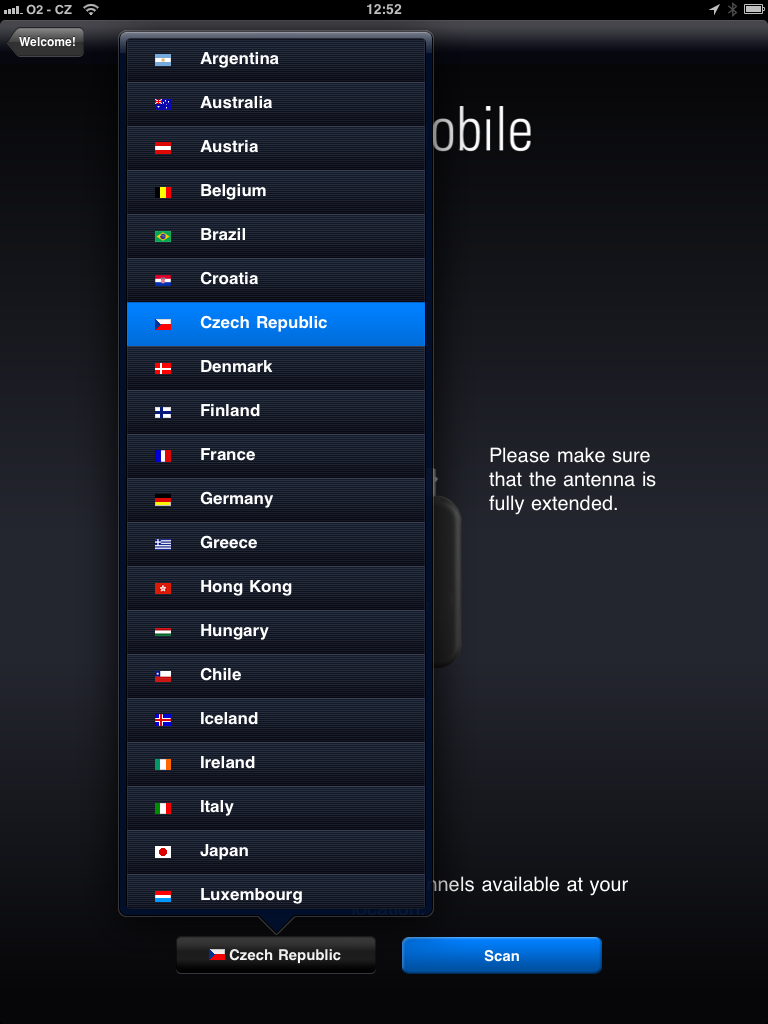This screenshot has height=1024, width=768.
Task: Pick Hungary as the country
Action: [x=276, y=631]
